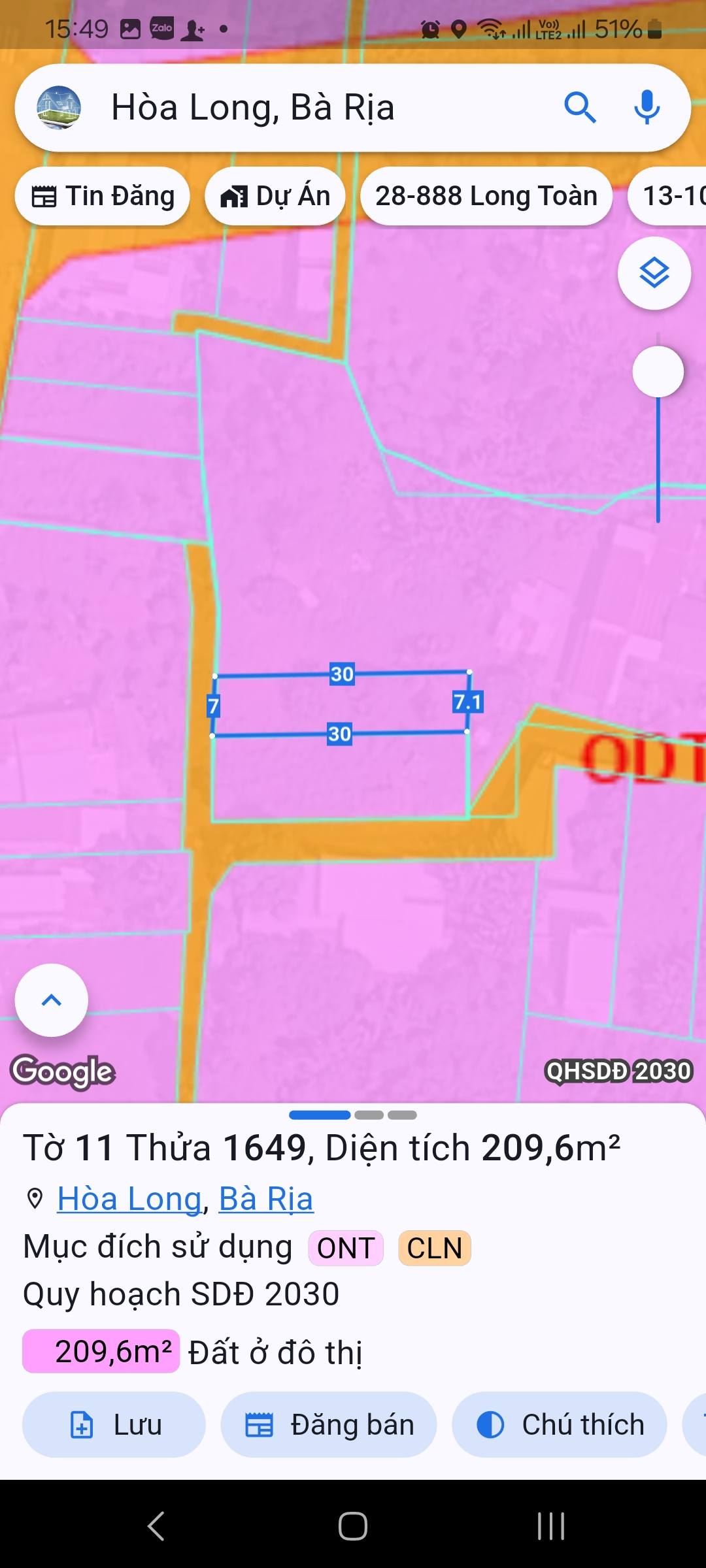Select the Tin Đăng chip
The image size is (706, 1568).
coord(103,196)
